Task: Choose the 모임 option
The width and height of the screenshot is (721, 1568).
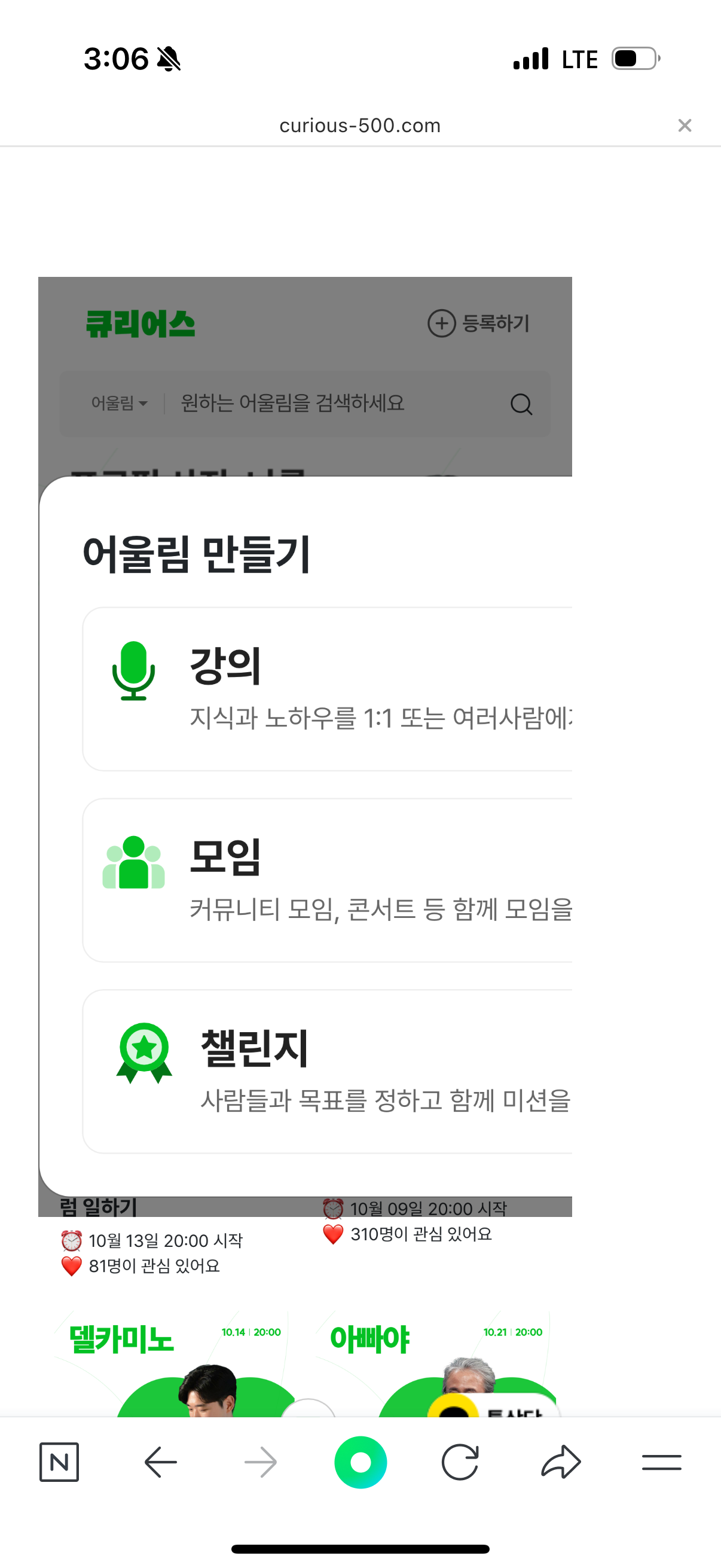Action: coord(328,880)
